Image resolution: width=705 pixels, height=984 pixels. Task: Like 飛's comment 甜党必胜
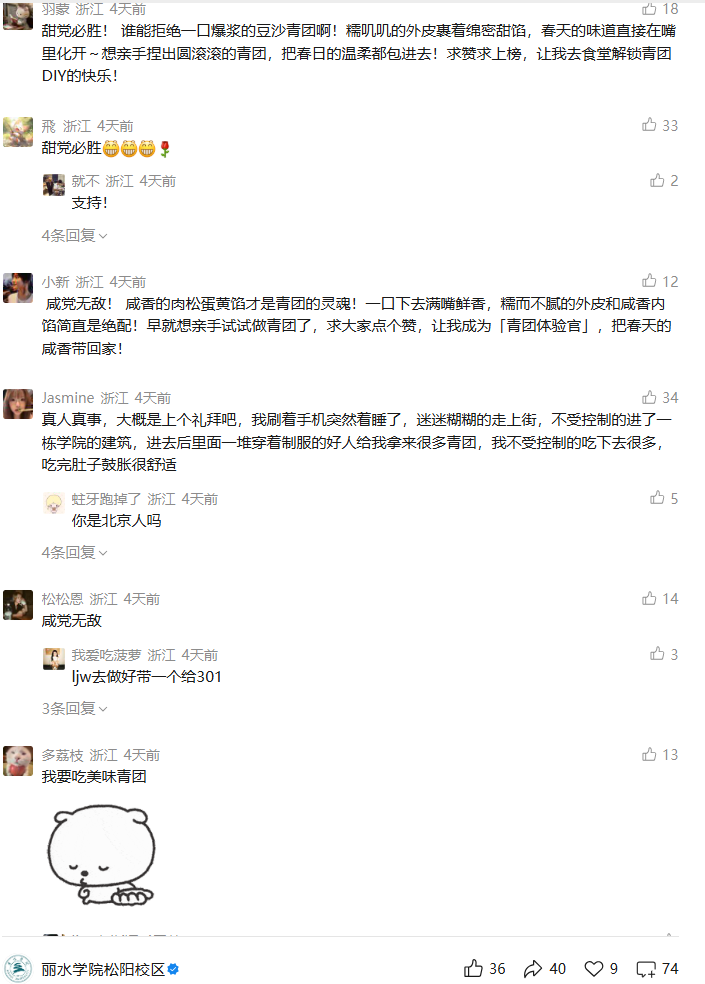pyautogui.click(x=650, y=125)
